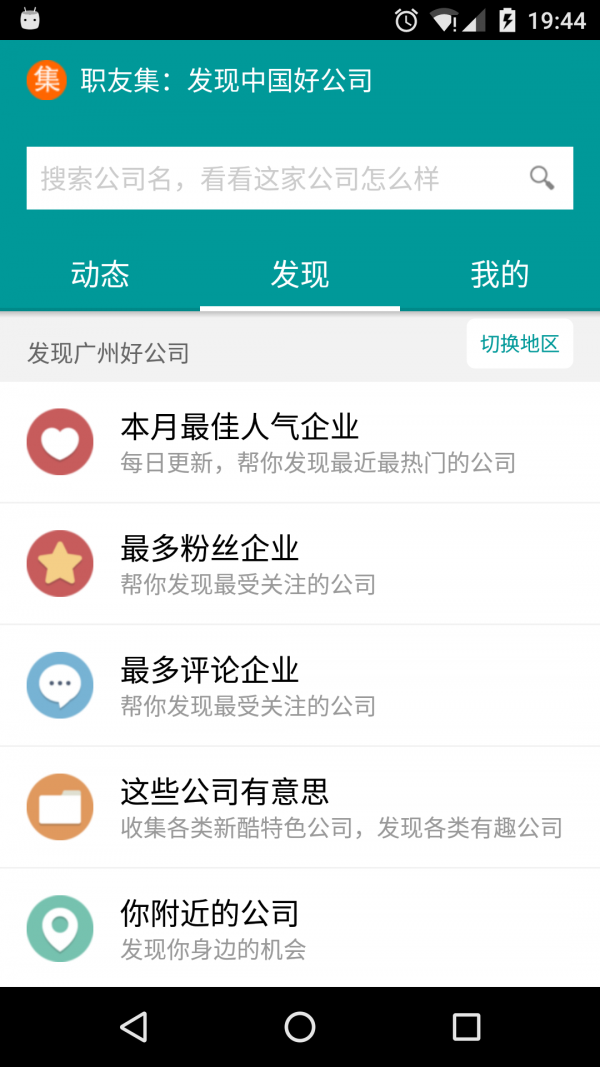Image resolution: width=600 pixels, height=1067 pixels.
Task: Switch to the 动态 tab
Action: pos(100,274)
